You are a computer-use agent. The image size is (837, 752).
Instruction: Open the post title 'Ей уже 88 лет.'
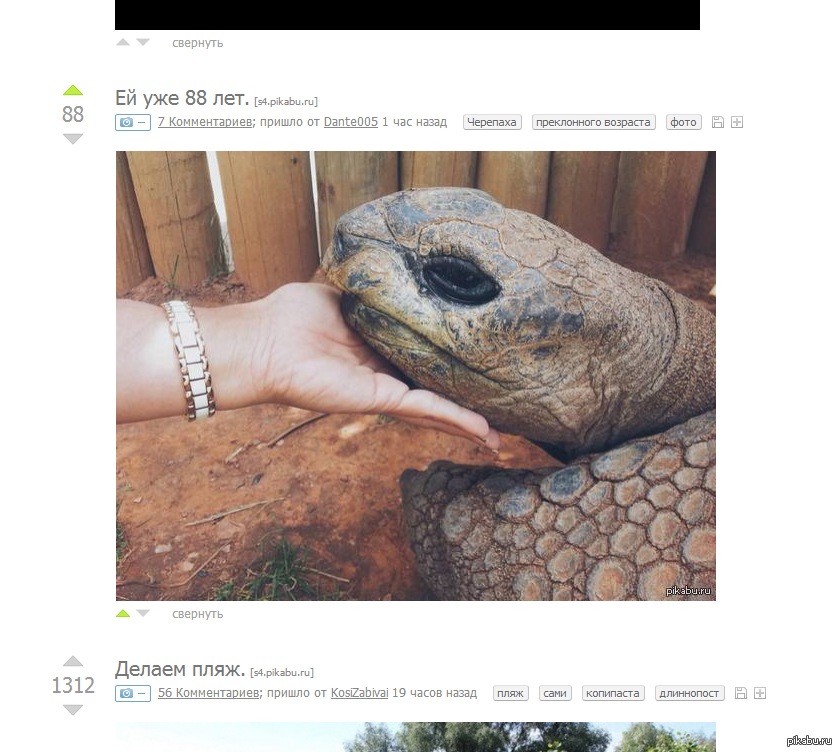point(181,98)
